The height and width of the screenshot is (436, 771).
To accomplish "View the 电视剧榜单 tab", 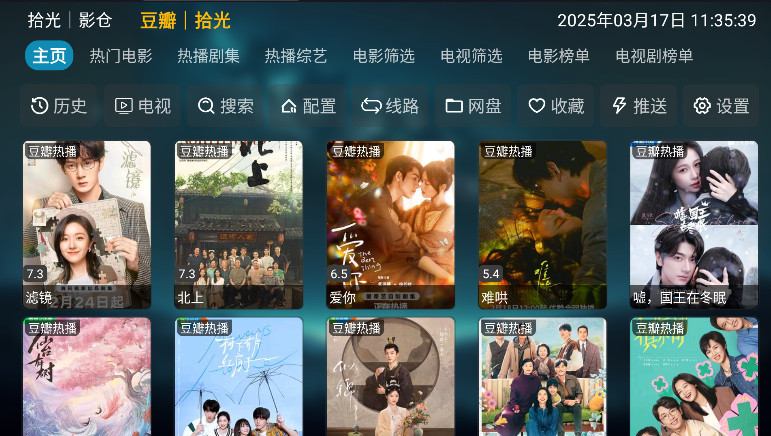I will click(x=654, y=56).
